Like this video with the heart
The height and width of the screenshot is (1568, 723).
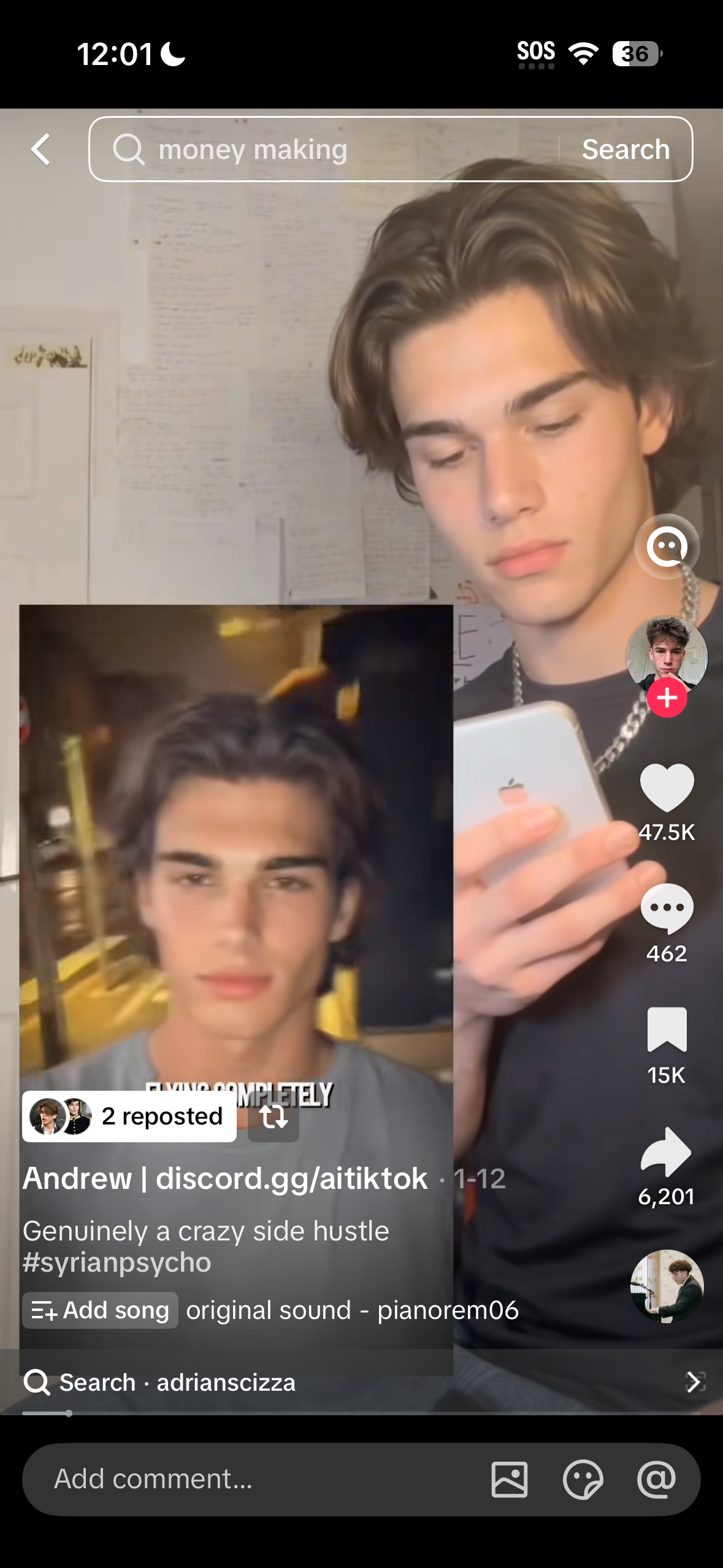point(667,788)
